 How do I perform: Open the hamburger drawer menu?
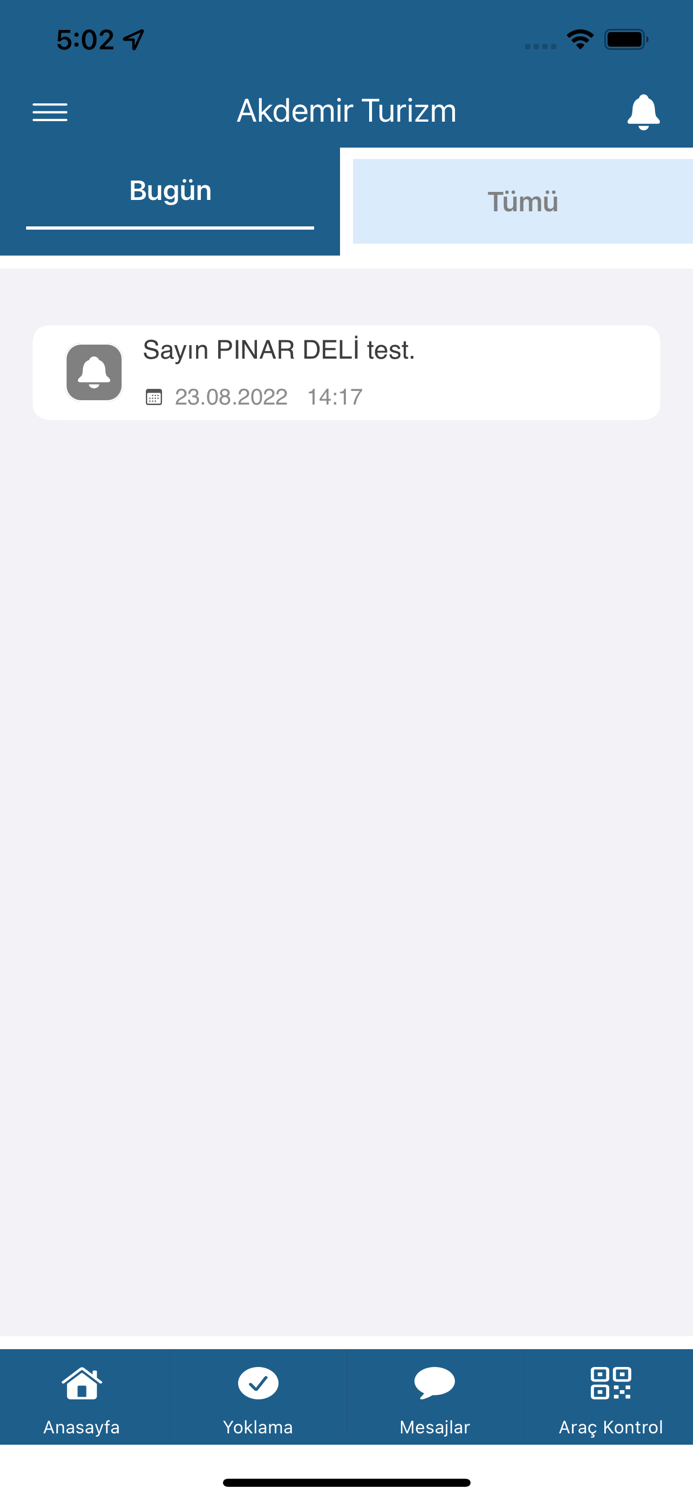click(x=50, y=112)
